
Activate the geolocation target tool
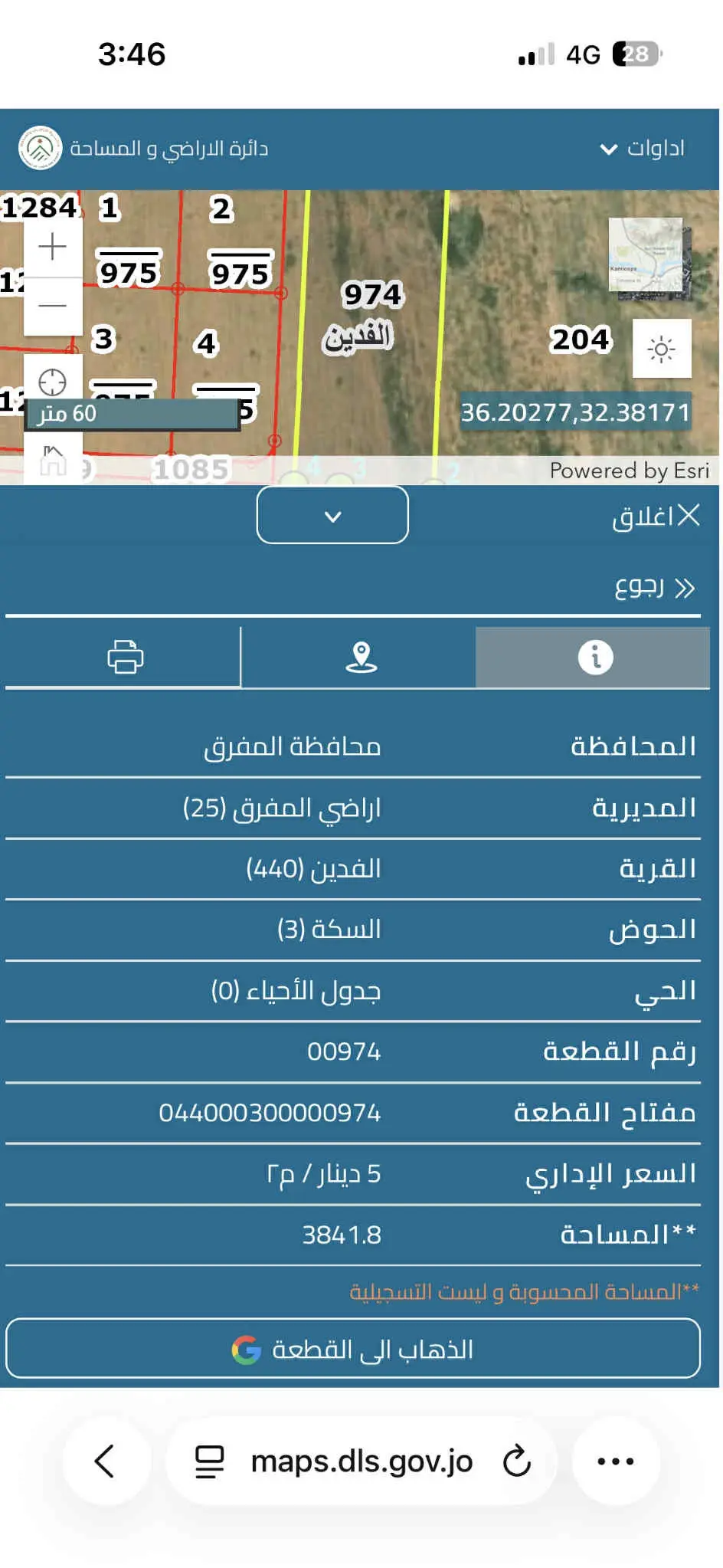[x=52, y=381]
